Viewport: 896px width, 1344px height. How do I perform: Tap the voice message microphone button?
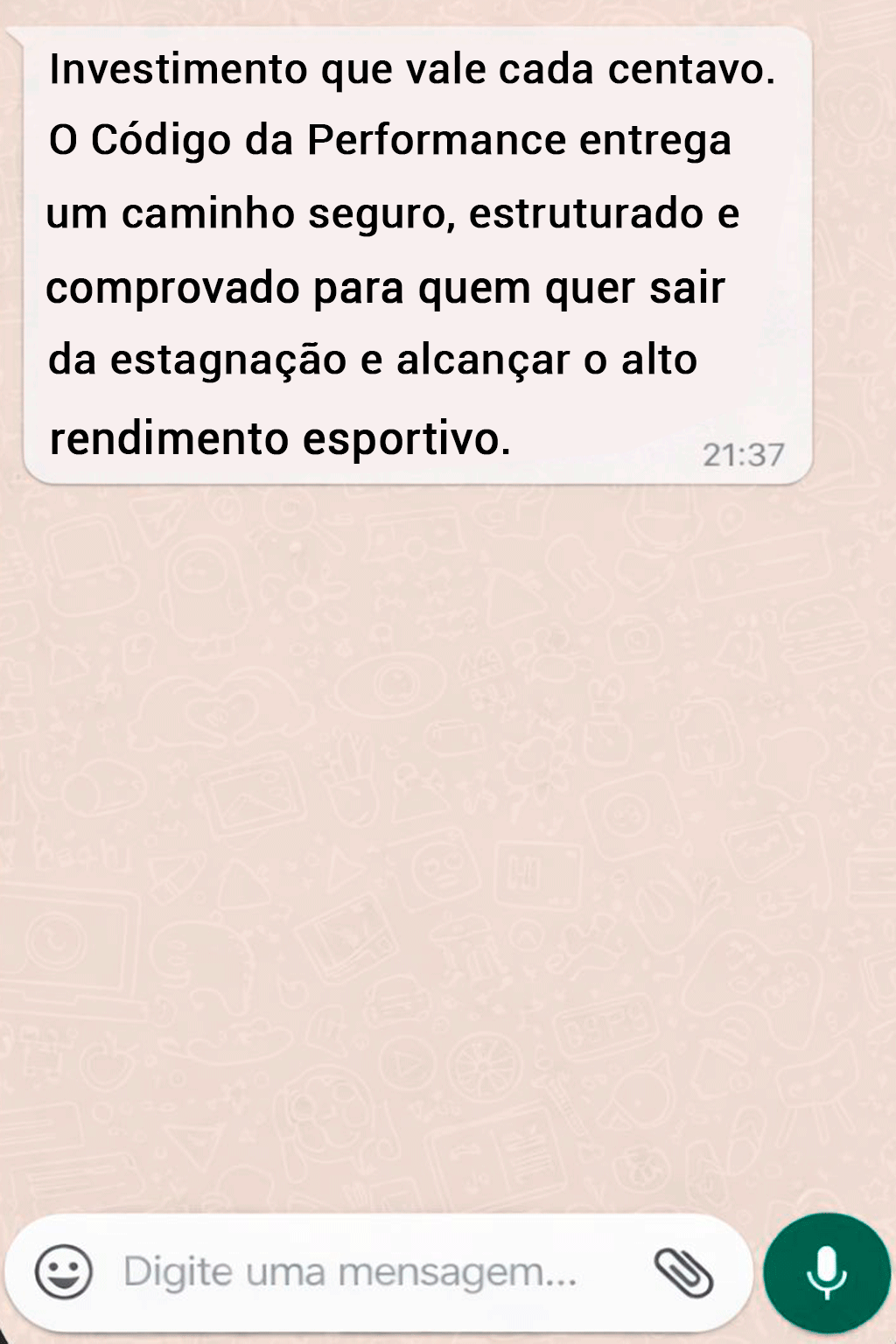pos(826,1272)
